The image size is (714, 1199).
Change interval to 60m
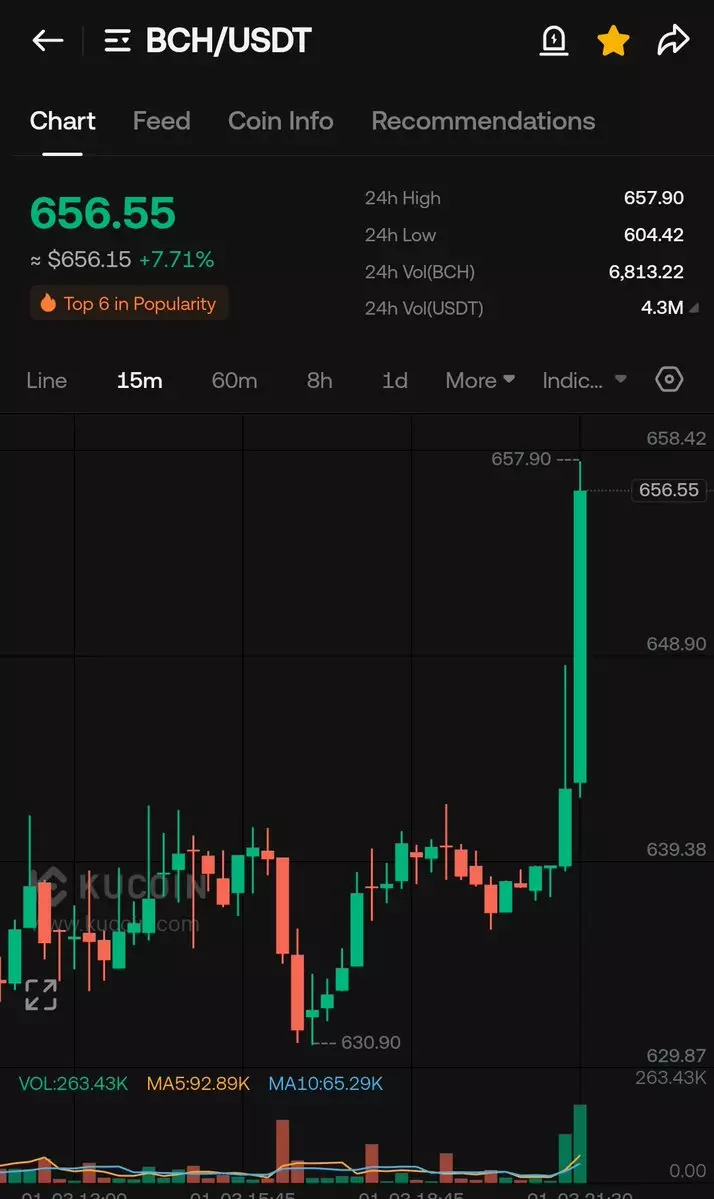234,380
